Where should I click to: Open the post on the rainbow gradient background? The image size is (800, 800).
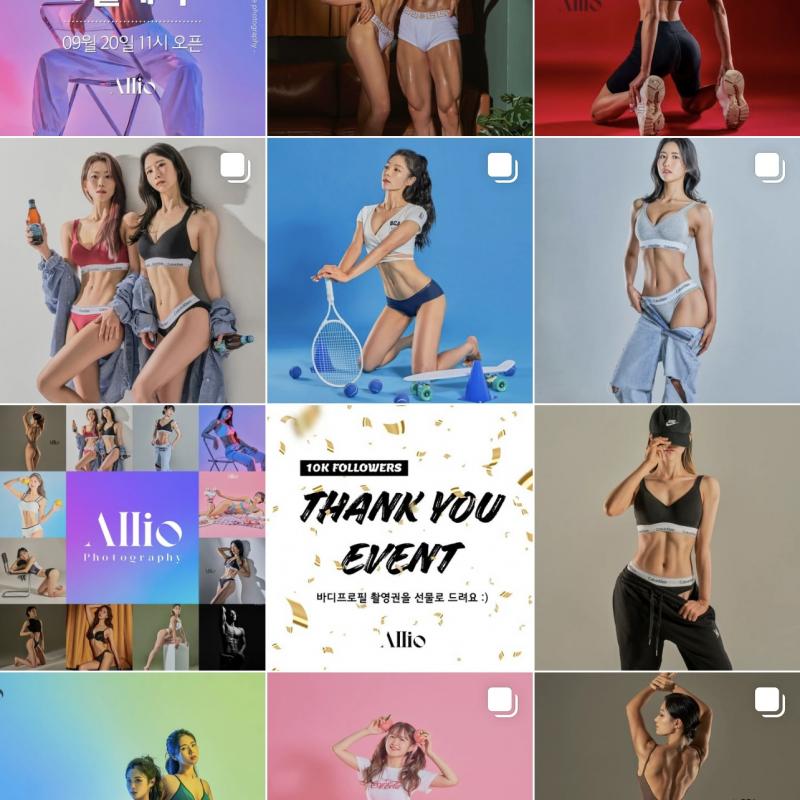132,737
